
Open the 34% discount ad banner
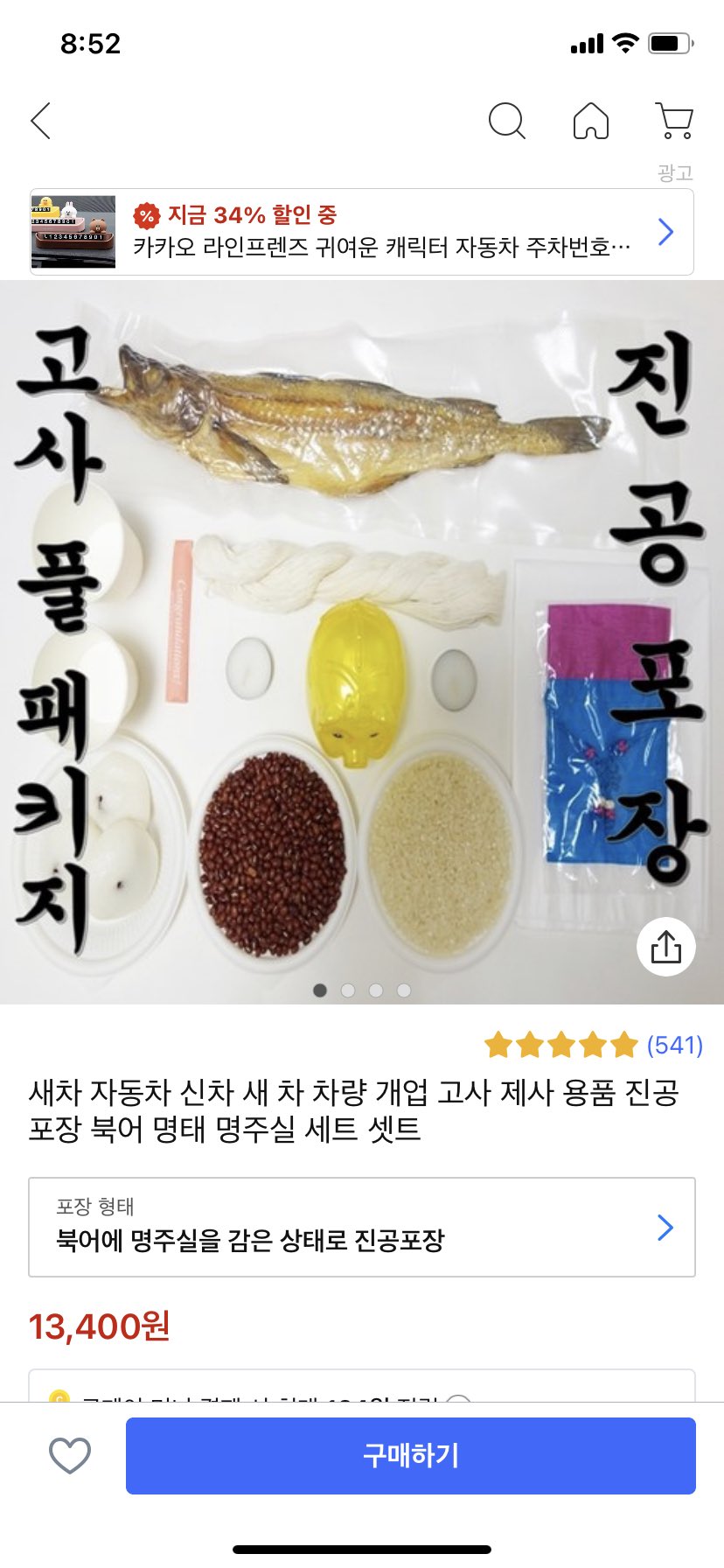(x=362, y=232)
